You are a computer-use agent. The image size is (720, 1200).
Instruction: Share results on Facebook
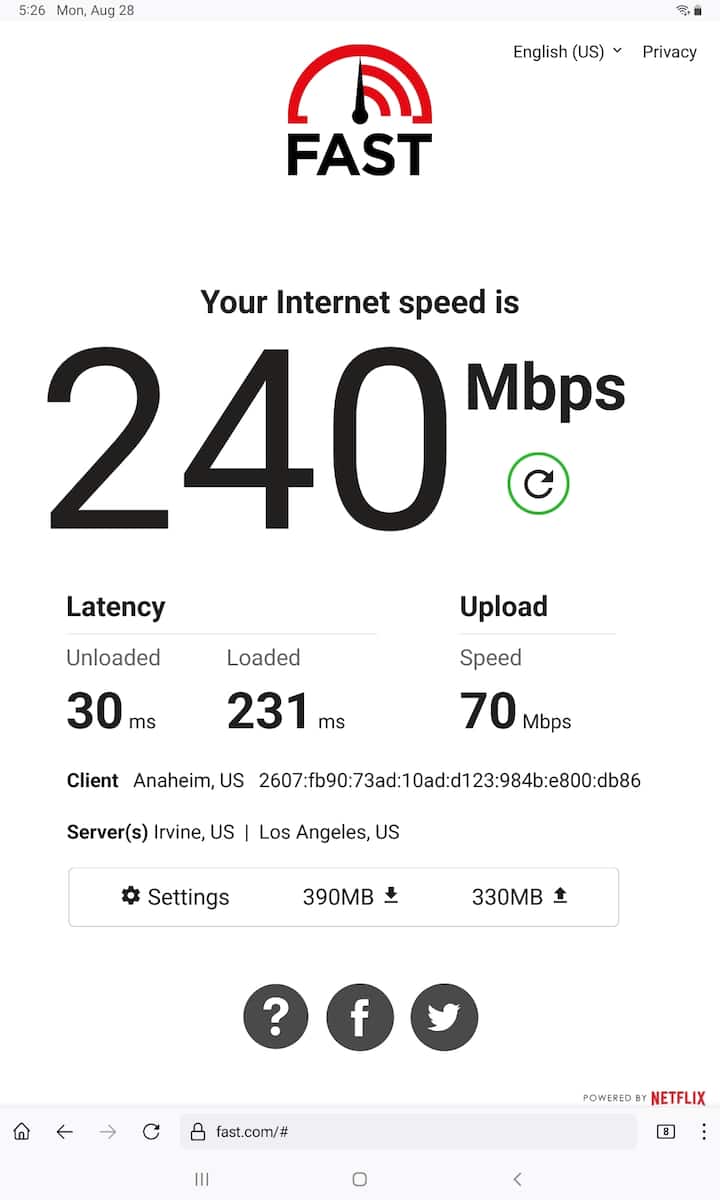pos(360,1018)
